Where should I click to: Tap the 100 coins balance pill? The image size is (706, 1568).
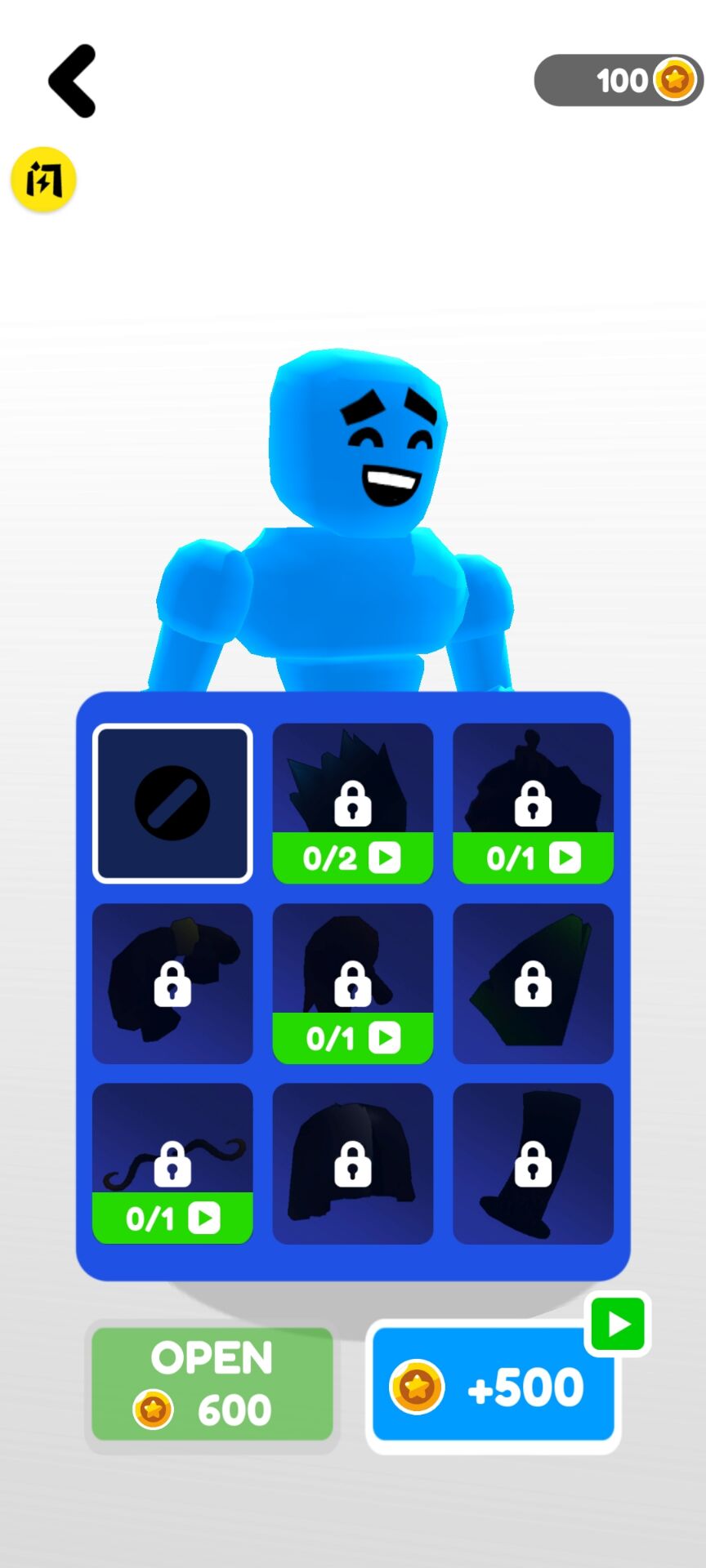click(x=619, y=80)
